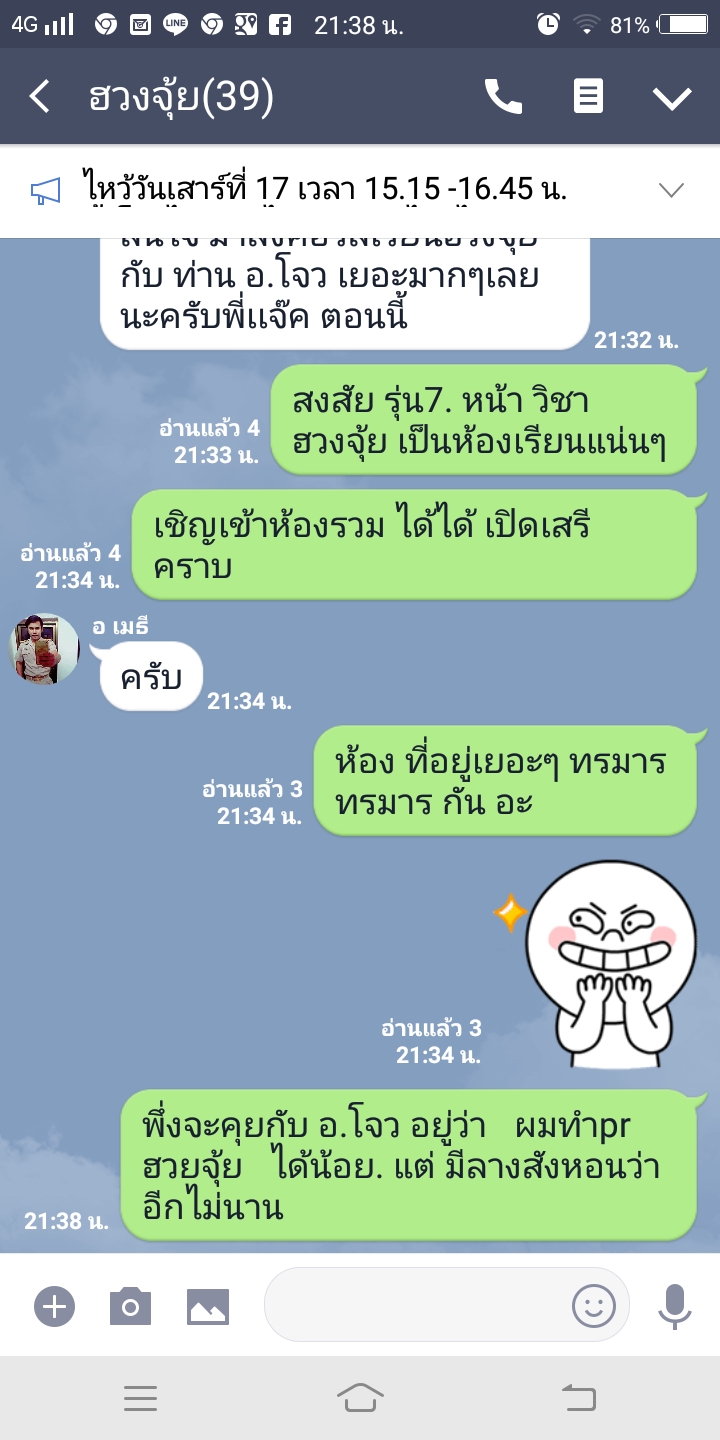Go to the system home screen
720x1440 pixels.
[x=360, y=1397]
